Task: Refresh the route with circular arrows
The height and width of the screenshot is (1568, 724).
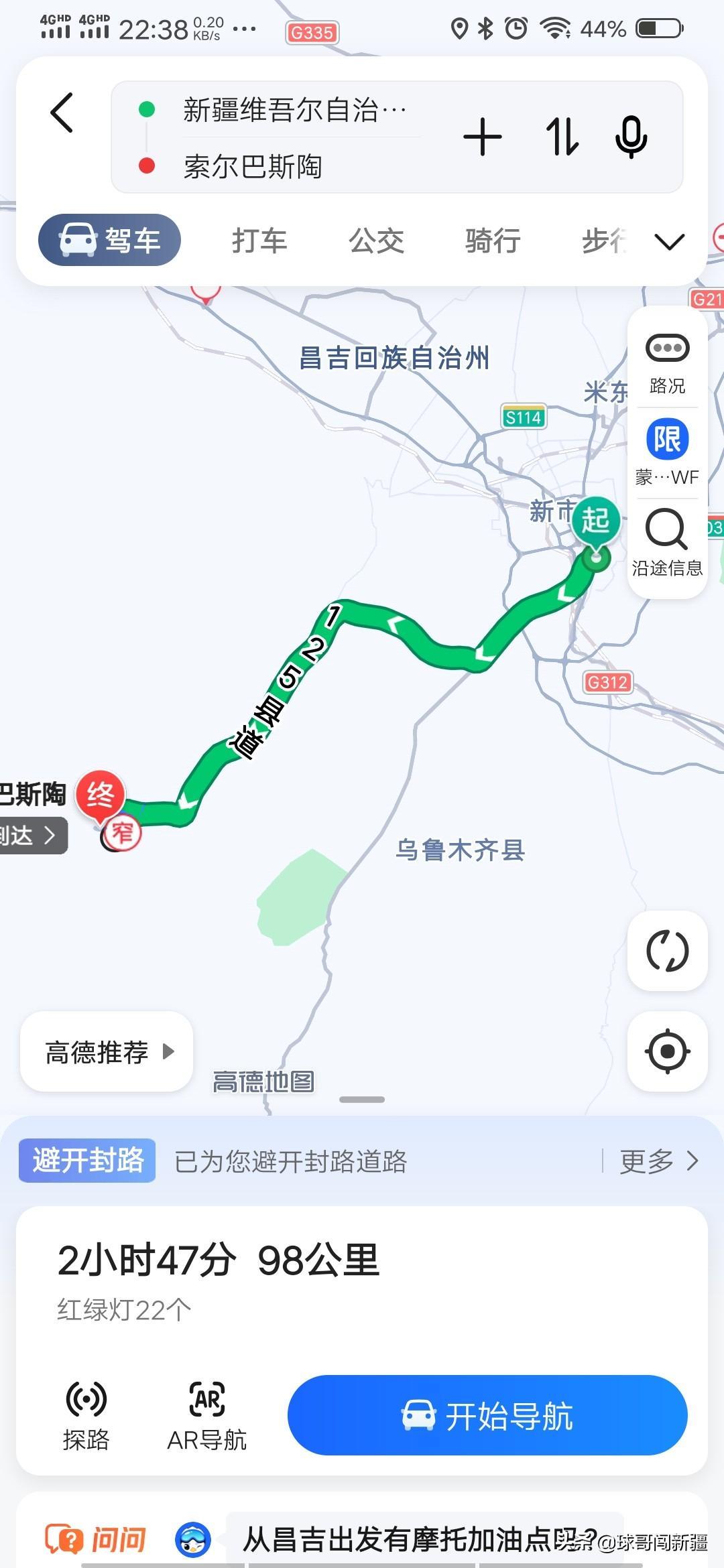Action: [667, 950]
